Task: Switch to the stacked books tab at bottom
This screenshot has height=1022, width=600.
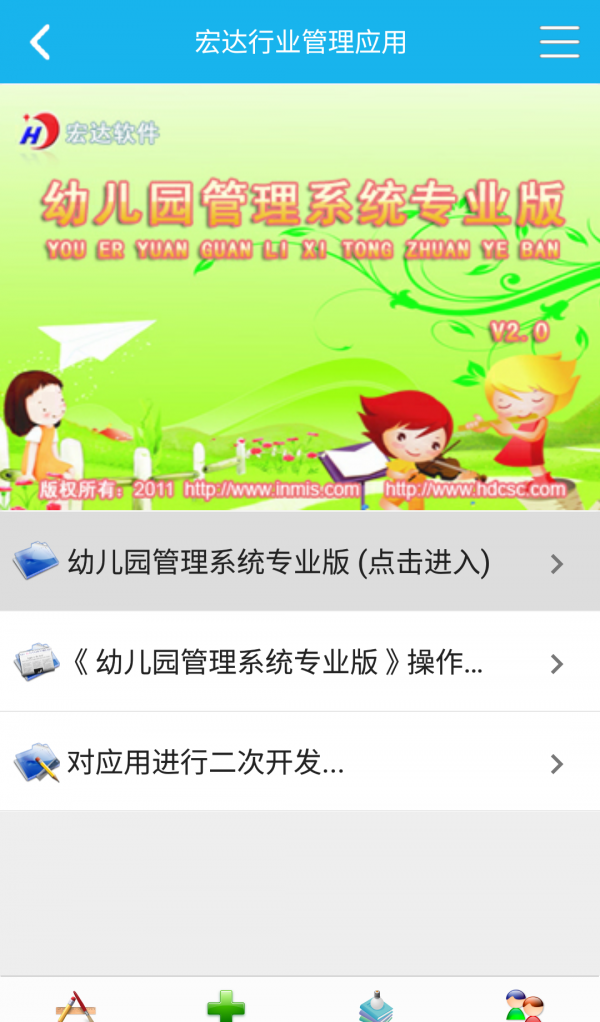Action: pyautogui.click(x=376, y=1006)
